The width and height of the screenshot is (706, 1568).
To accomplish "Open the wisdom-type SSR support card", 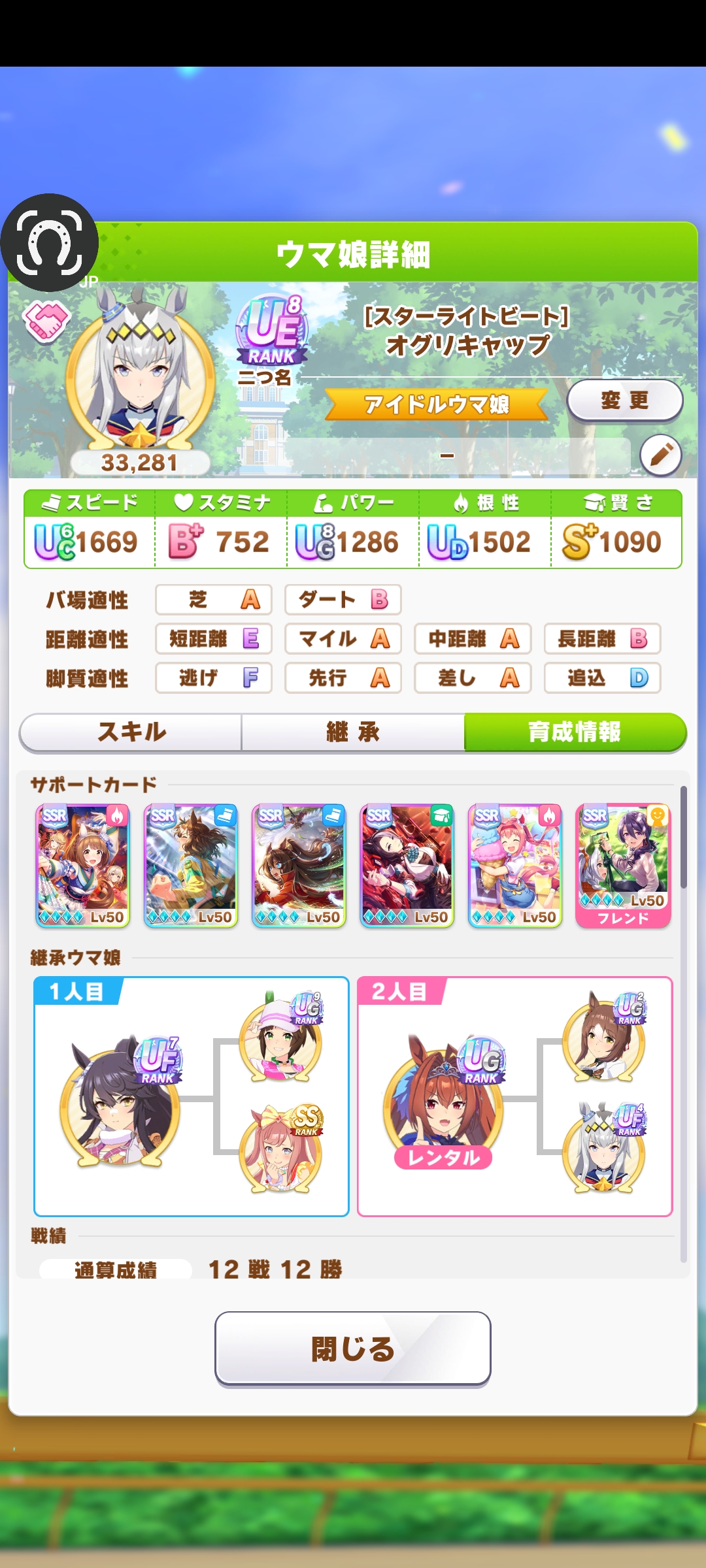I will coord(407,865).
